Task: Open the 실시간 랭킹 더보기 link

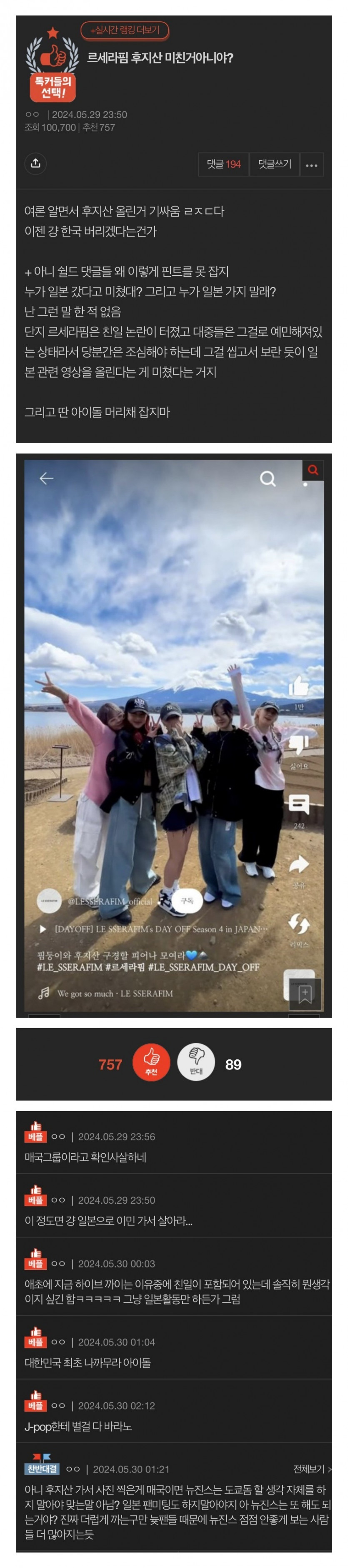Action: 124,30
